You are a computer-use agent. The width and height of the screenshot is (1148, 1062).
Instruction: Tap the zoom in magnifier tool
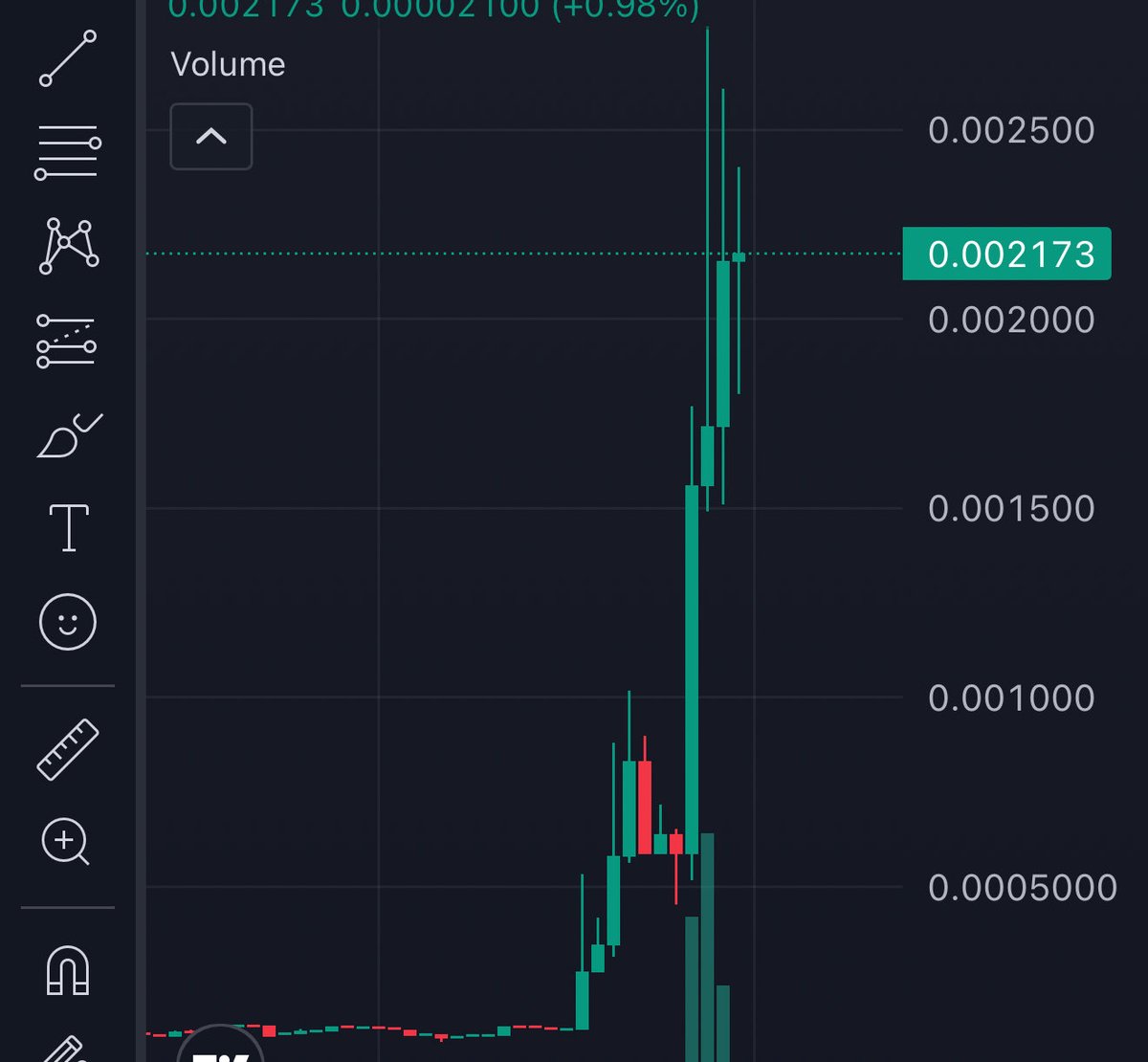66,843
